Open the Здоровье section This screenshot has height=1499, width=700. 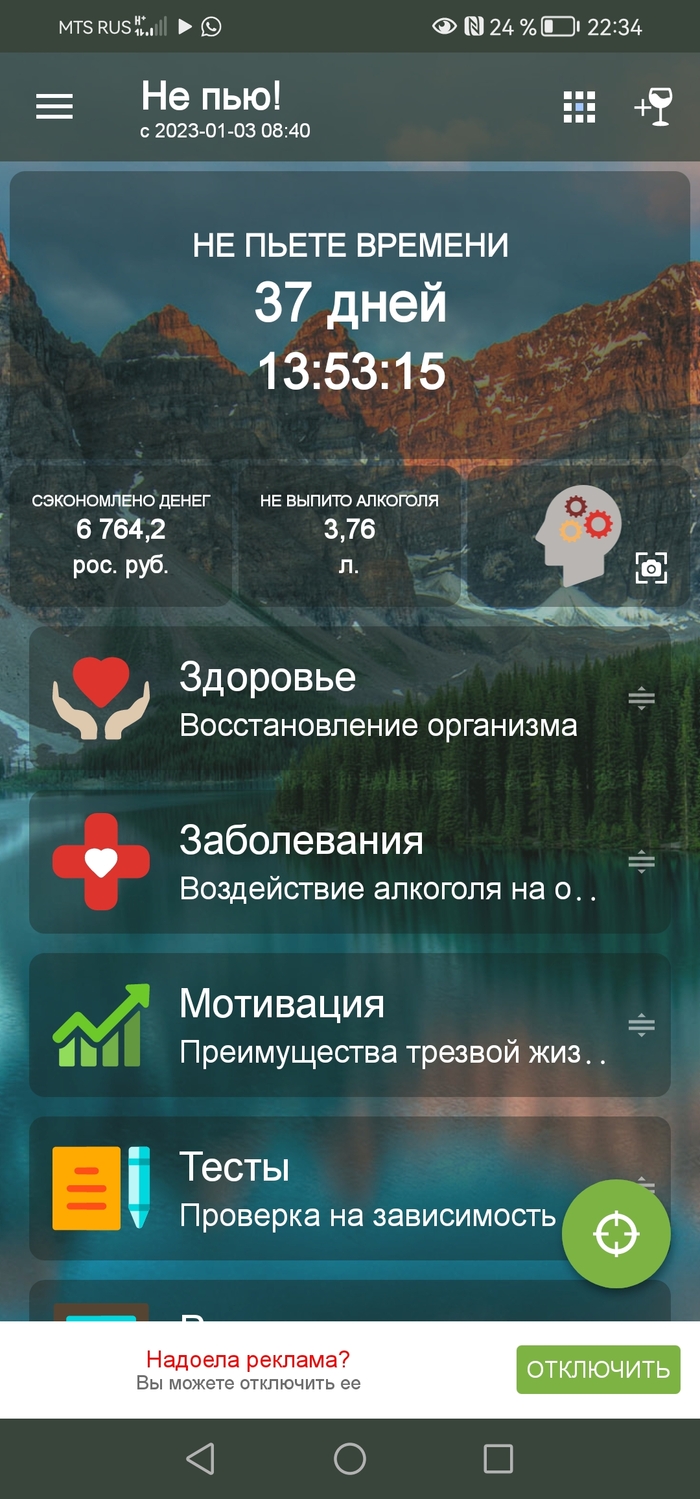[350, 699]
